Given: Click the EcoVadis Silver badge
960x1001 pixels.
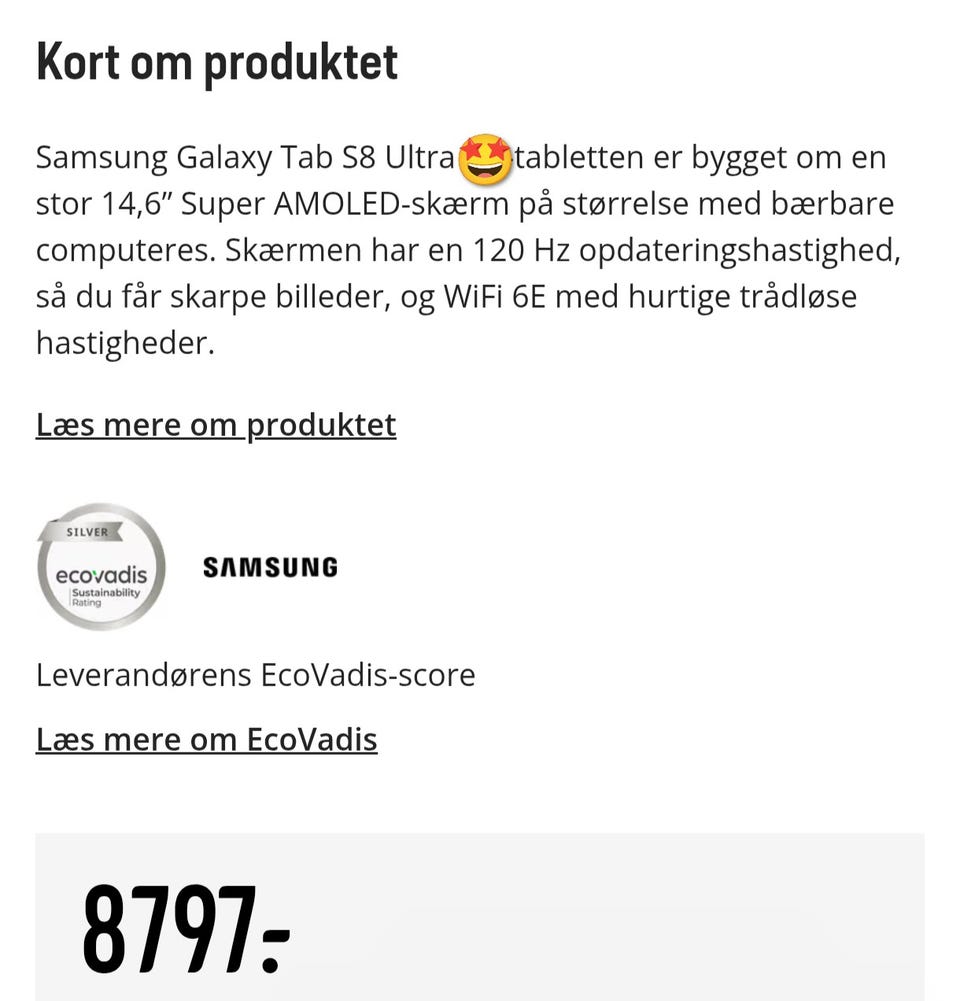Looking at the screenshot, I should (100, 567).
